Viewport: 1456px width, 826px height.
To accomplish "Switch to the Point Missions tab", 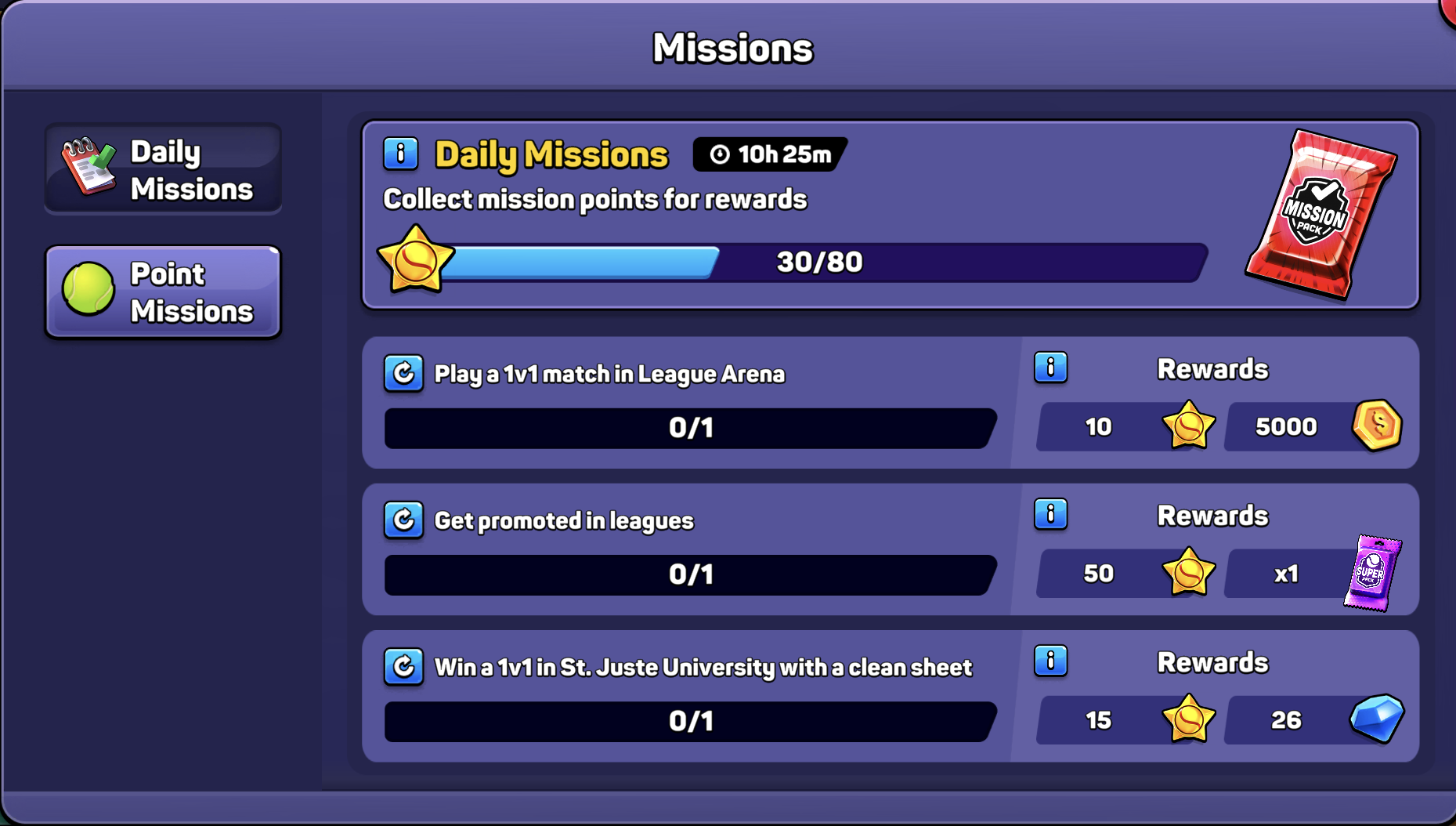I will point(163,292).
